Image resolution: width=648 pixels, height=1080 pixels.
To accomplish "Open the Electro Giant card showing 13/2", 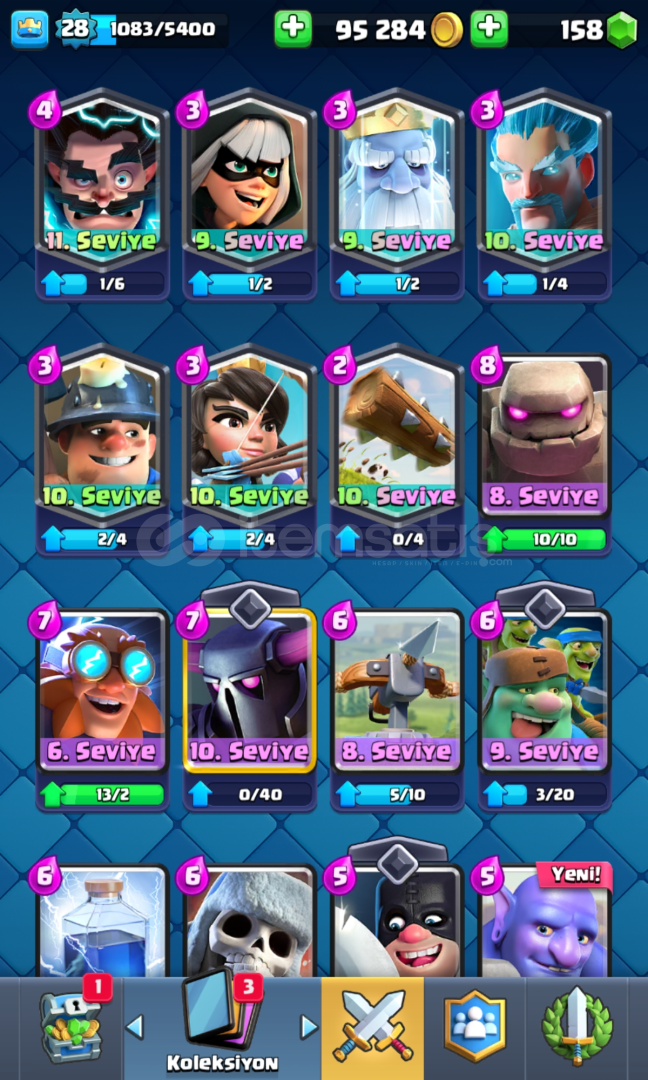I will pyautogui.click(x=102, y=709).
